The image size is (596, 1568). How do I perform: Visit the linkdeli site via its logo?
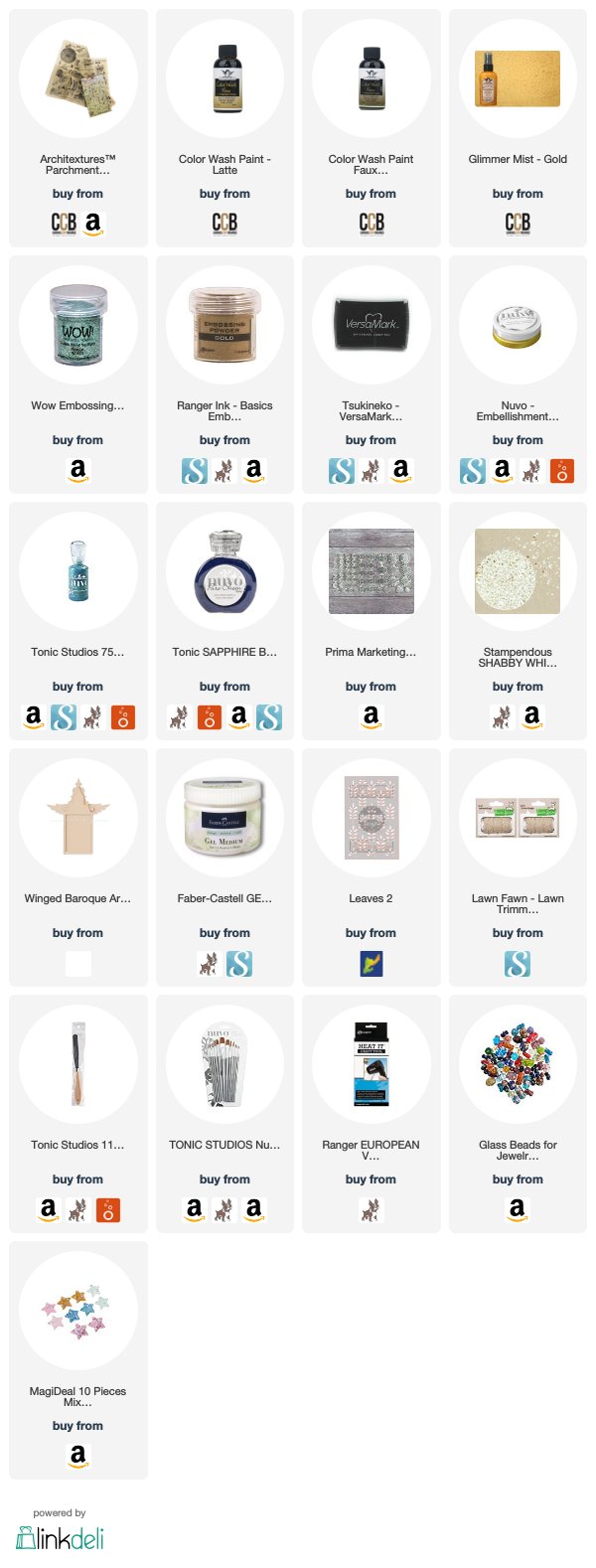click(60, 1537)
